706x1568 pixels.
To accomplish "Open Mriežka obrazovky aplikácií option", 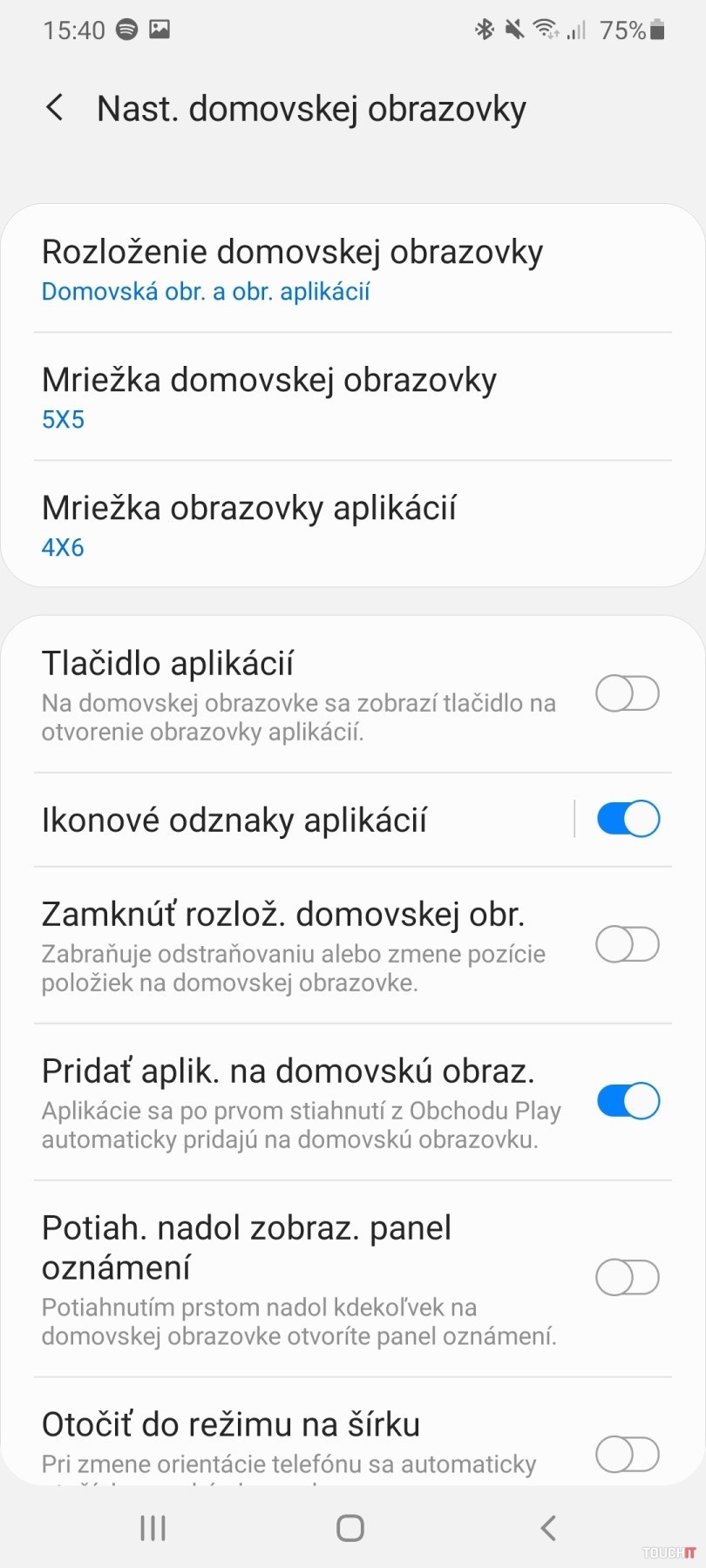I will click(x=248, y=525).
